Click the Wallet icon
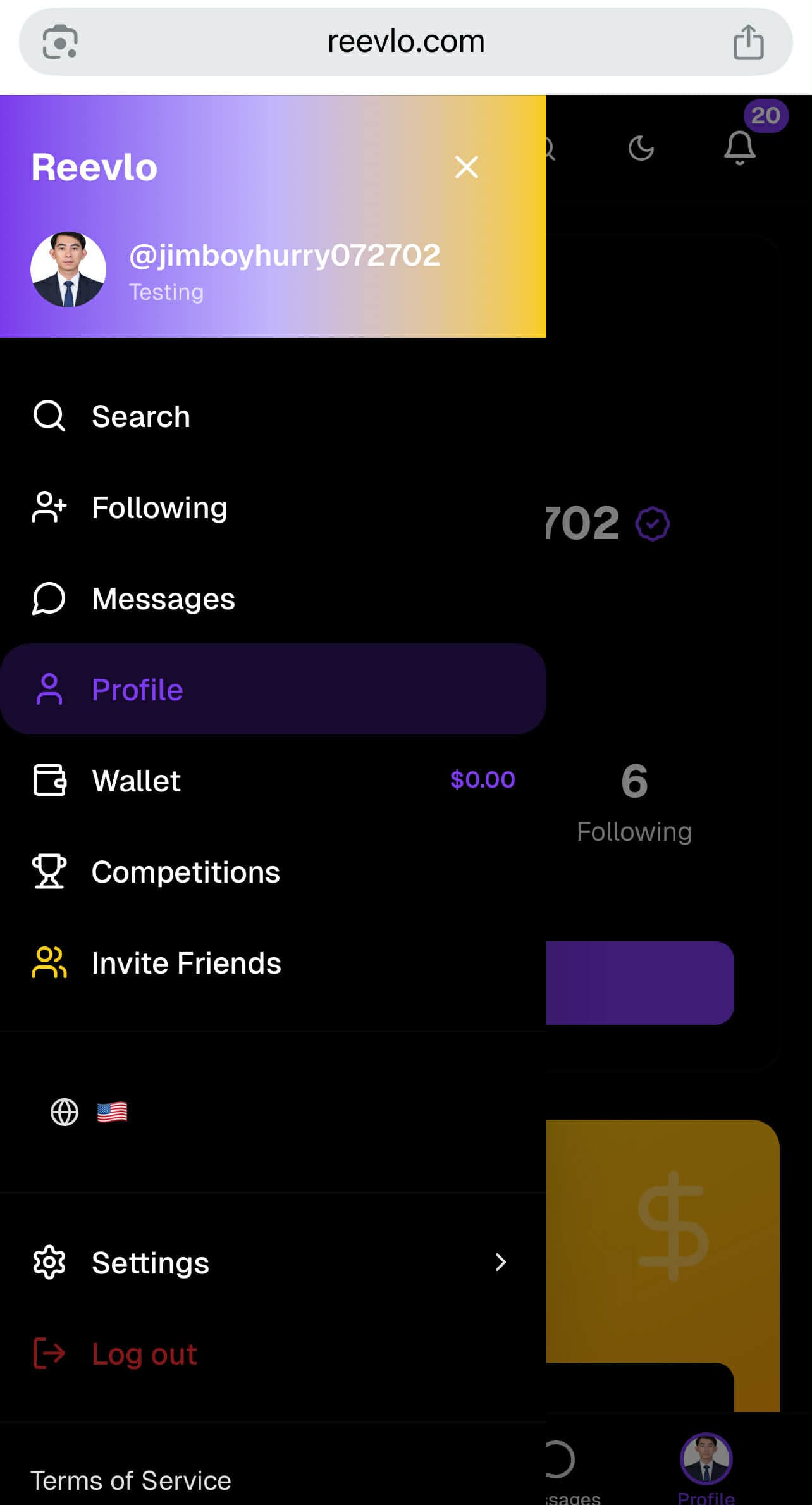The height and width of the screenshot is (1505, 812). coord(49,781)
